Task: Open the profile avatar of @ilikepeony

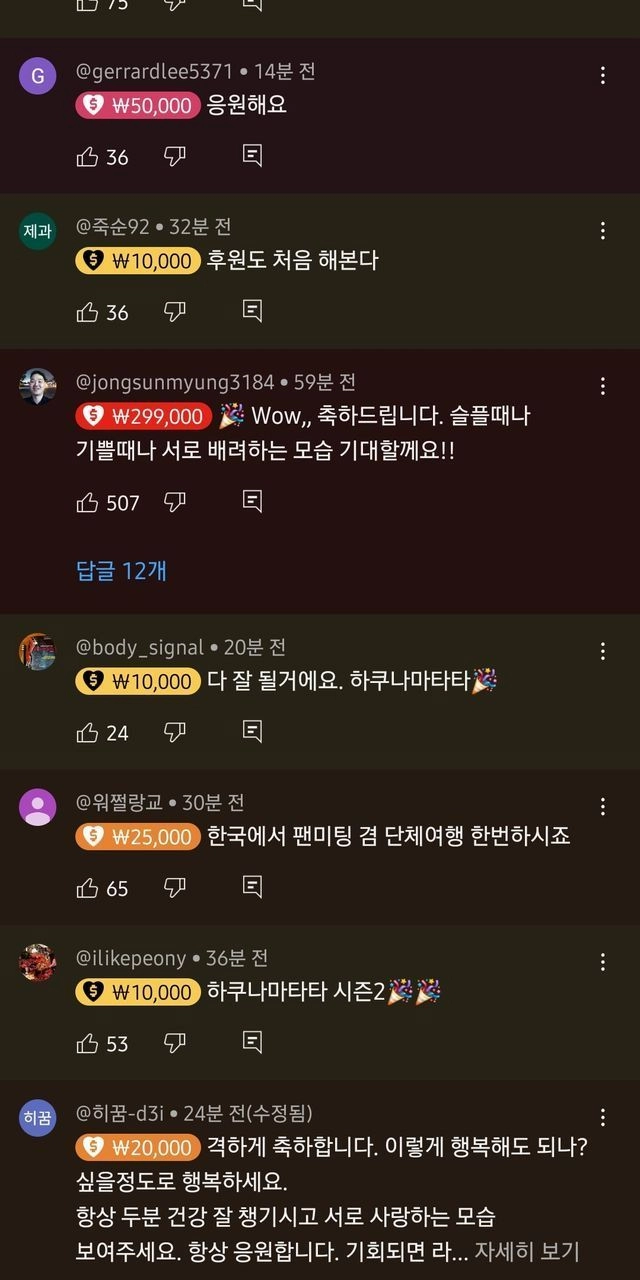Action: [x=38, y=962]
